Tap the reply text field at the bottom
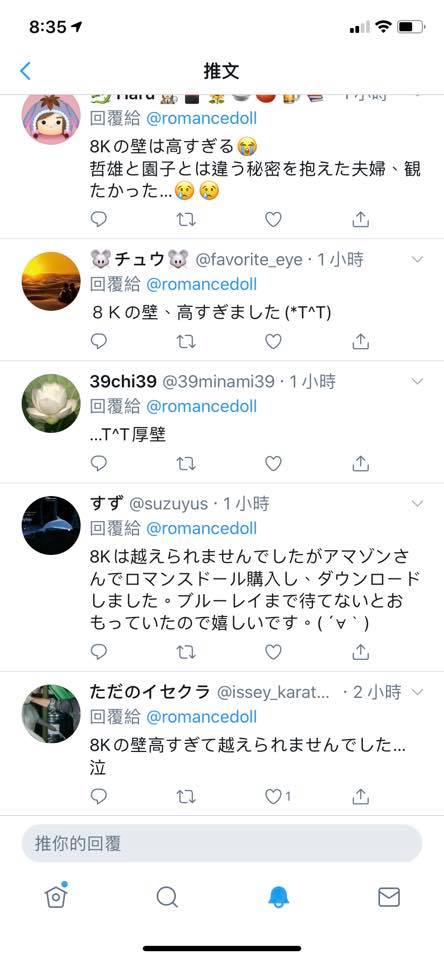The width and height of the screenshot is (444, 960). tap(222, 844)
